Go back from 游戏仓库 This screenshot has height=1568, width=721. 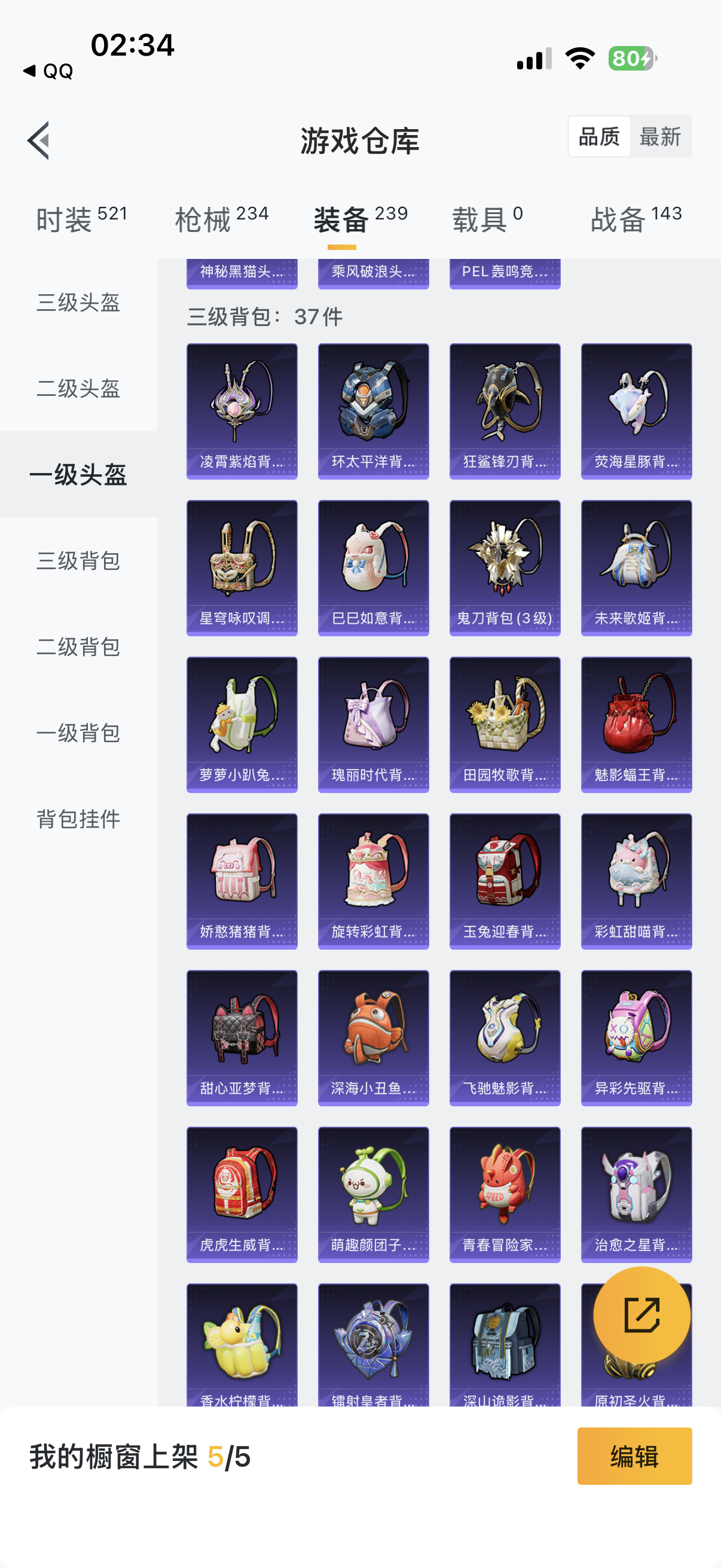(x=39, y=141)
